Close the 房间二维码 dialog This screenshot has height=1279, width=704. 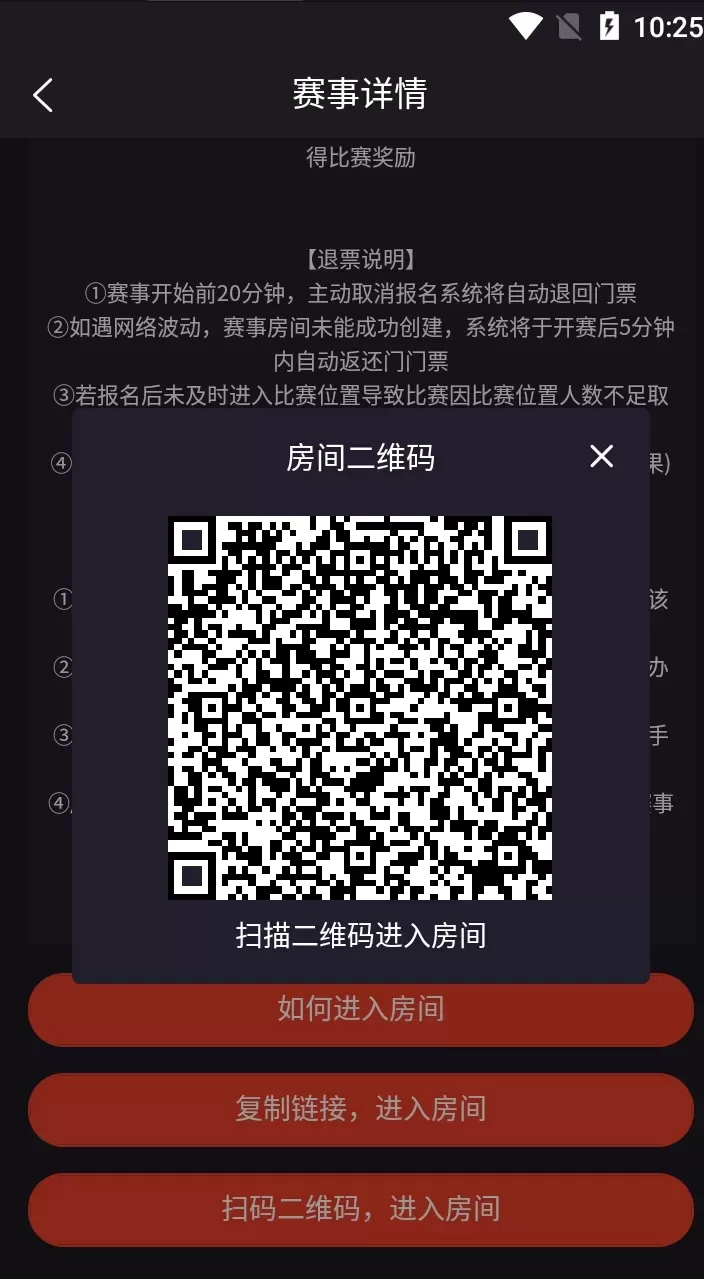(601, 457)
